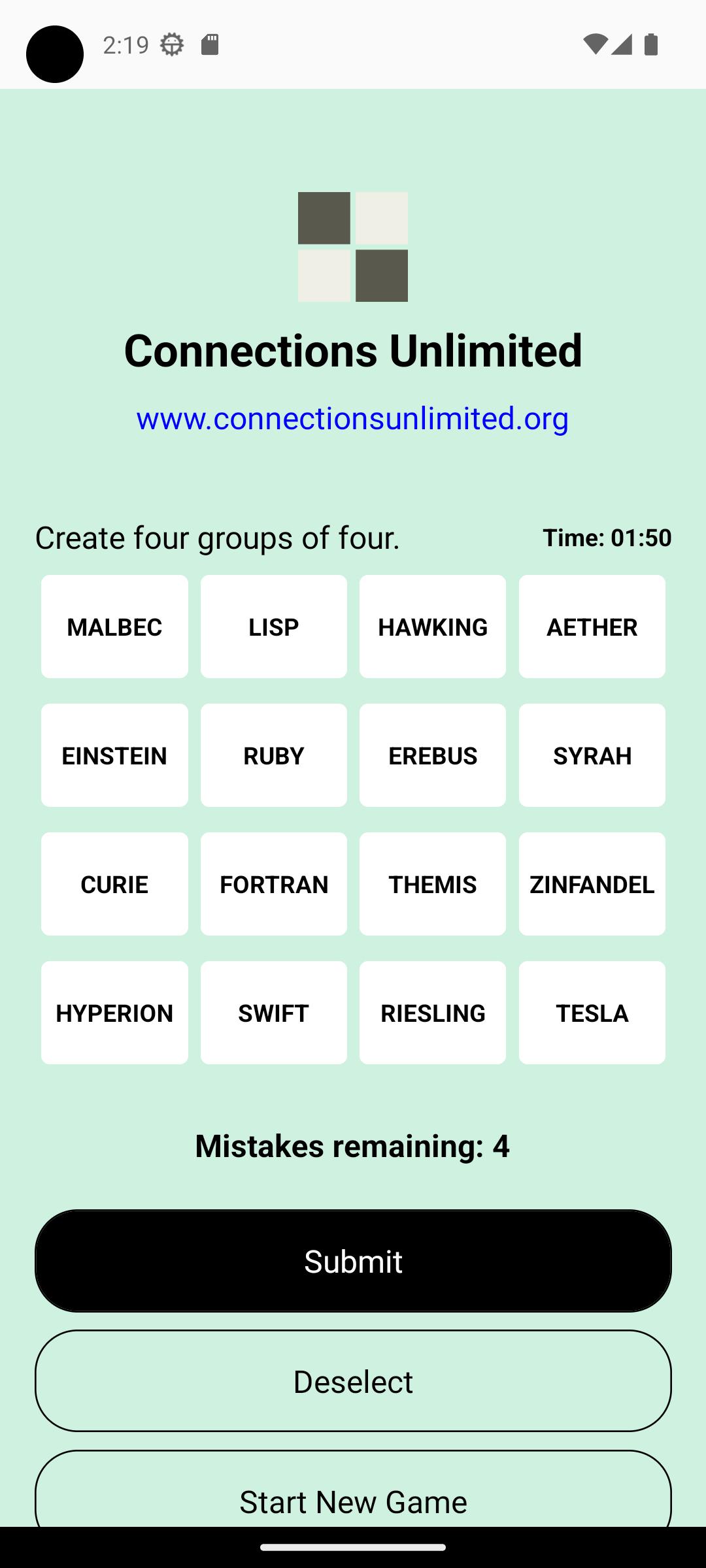Select the TESLA word tile
Image resolution: width=706 pixels, height=1568 pixels.
pos(592,1013)
